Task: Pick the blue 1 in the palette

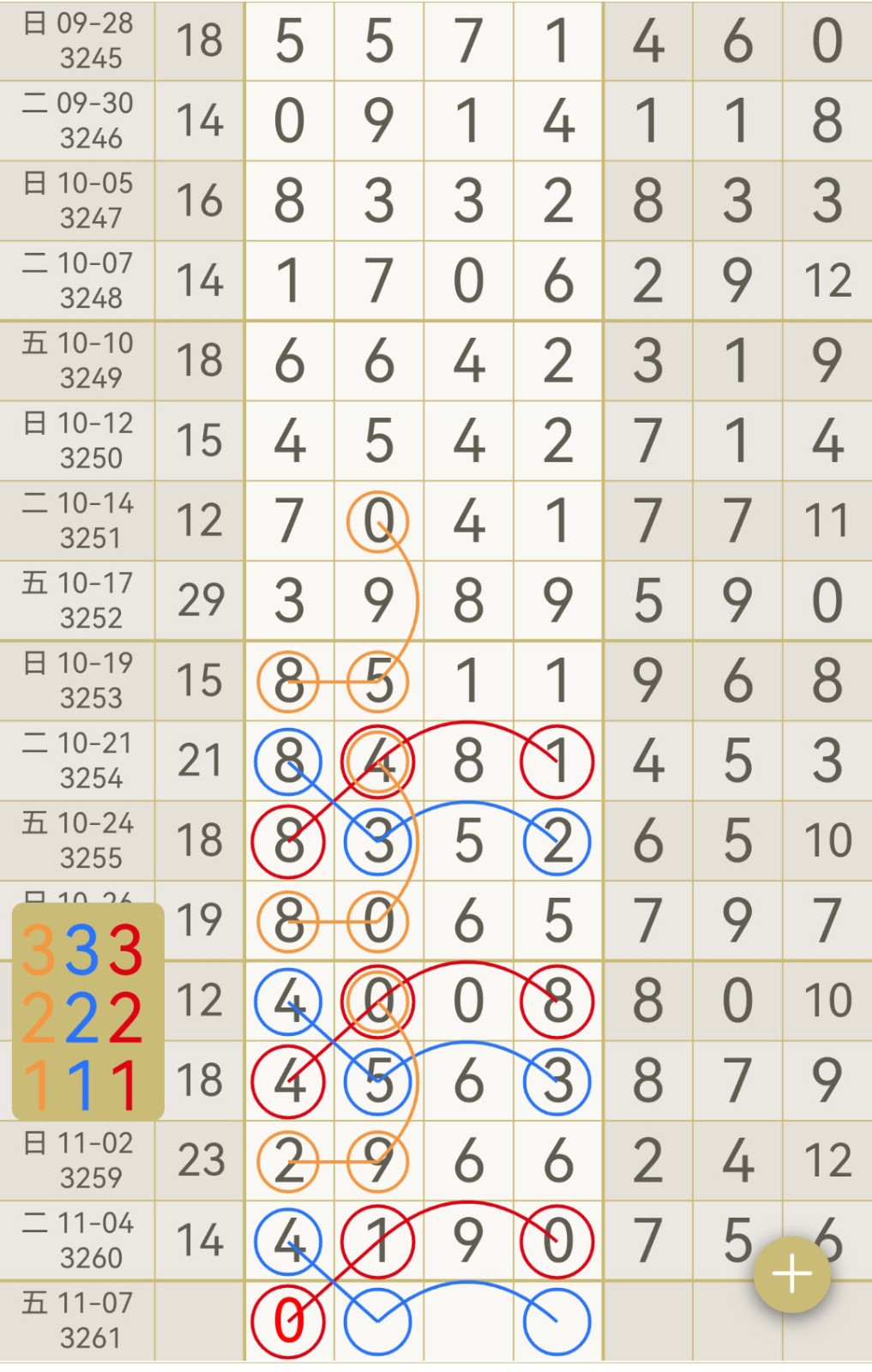Action: coord(82,1085)
